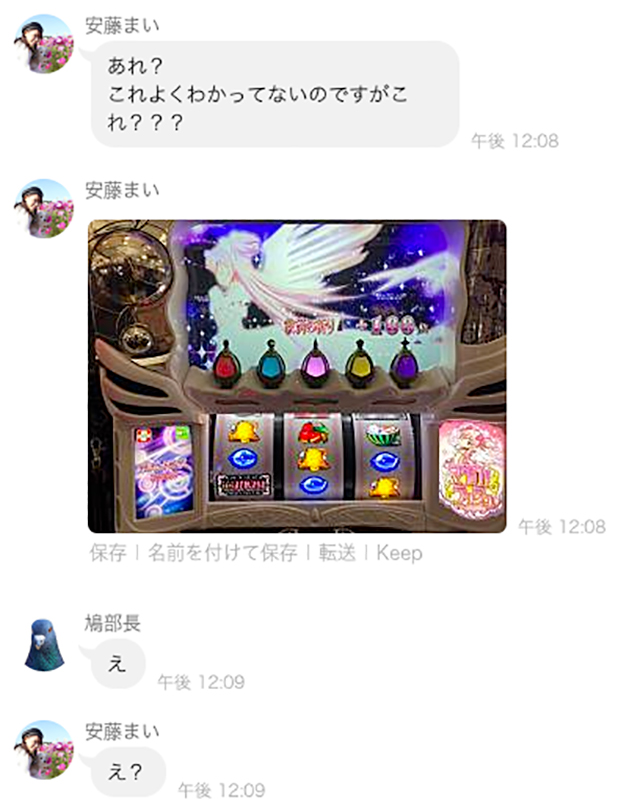Open 鳩部長's profile avatar
This screenshot has width=640, height=808.
47,643
